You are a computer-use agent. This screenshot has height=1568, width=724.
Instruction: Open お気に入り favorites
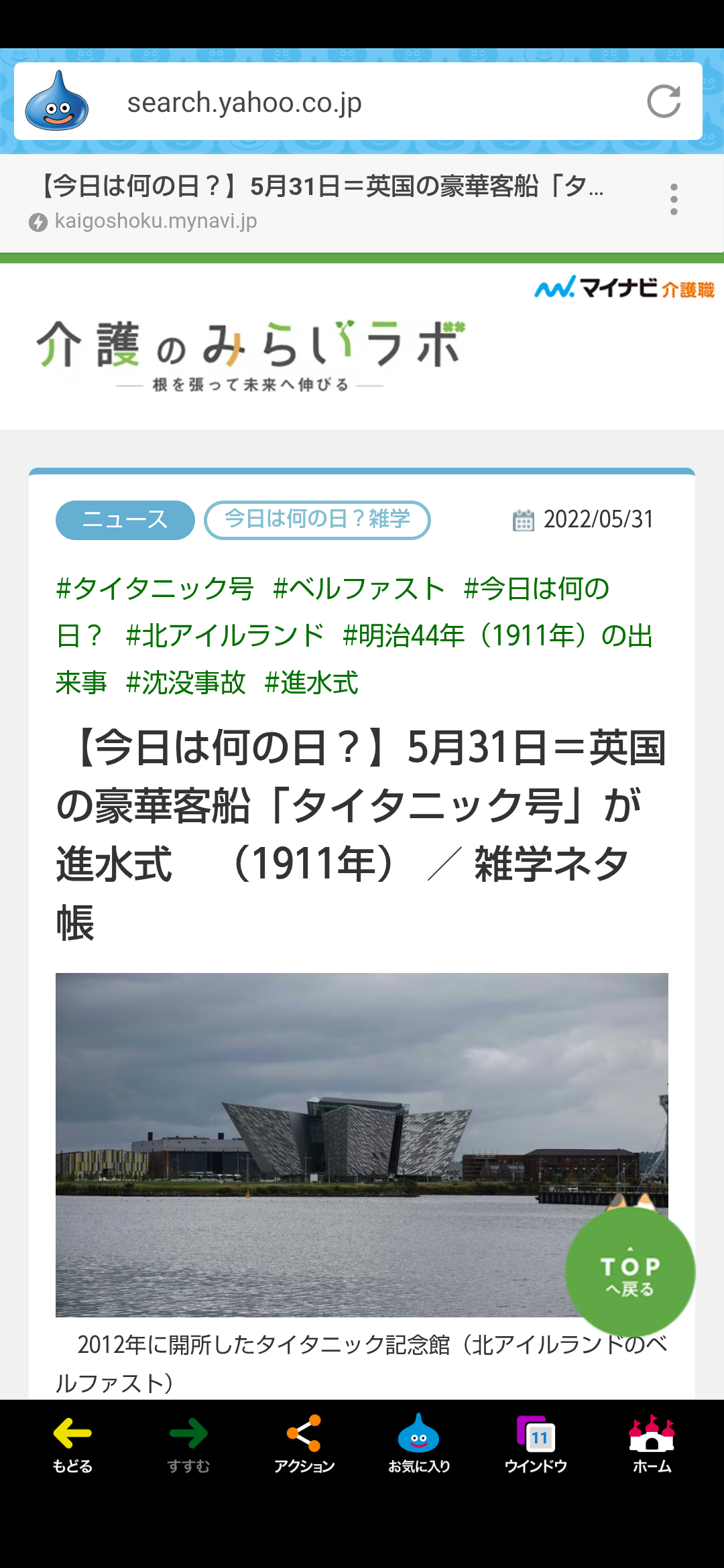pyautogui.click(x=419, y=1444)
